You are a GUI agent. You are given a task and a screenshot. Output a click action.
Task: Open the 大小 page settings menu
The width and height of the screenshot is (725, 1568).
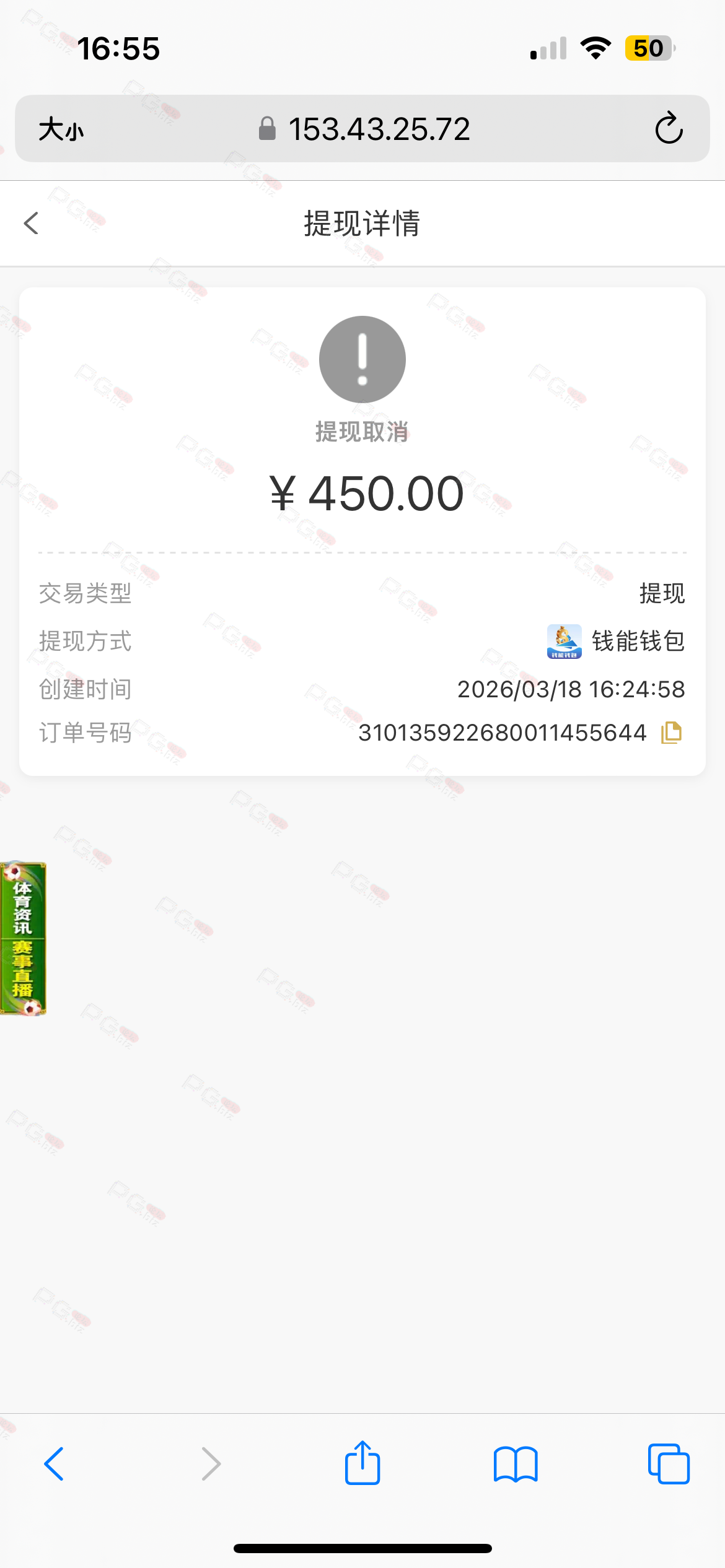(61, 129)
